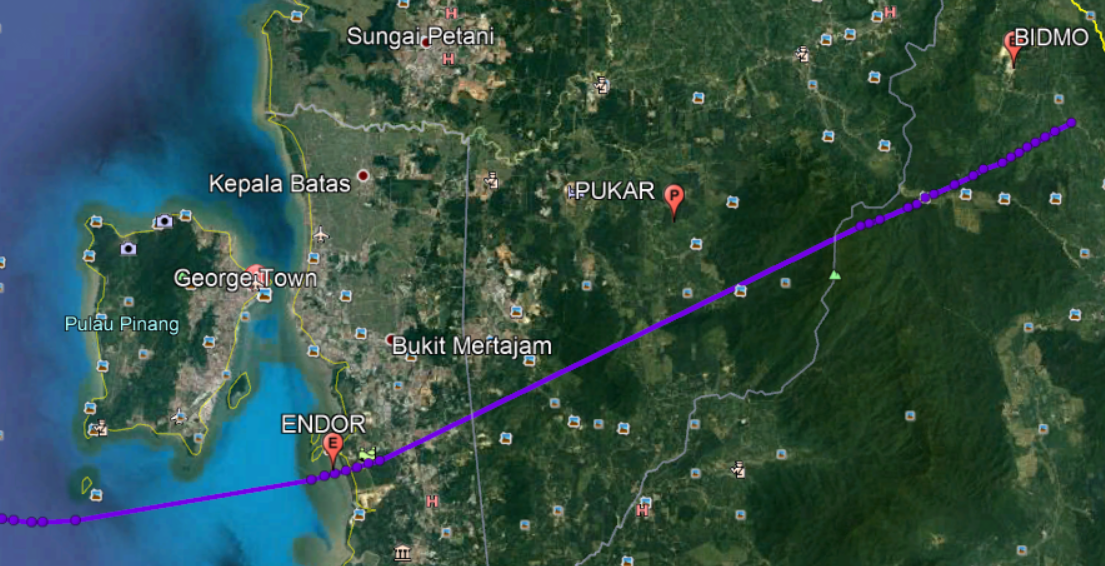Select the George Town place marker
Screen dimensions: 1105x566
point(256,274)
